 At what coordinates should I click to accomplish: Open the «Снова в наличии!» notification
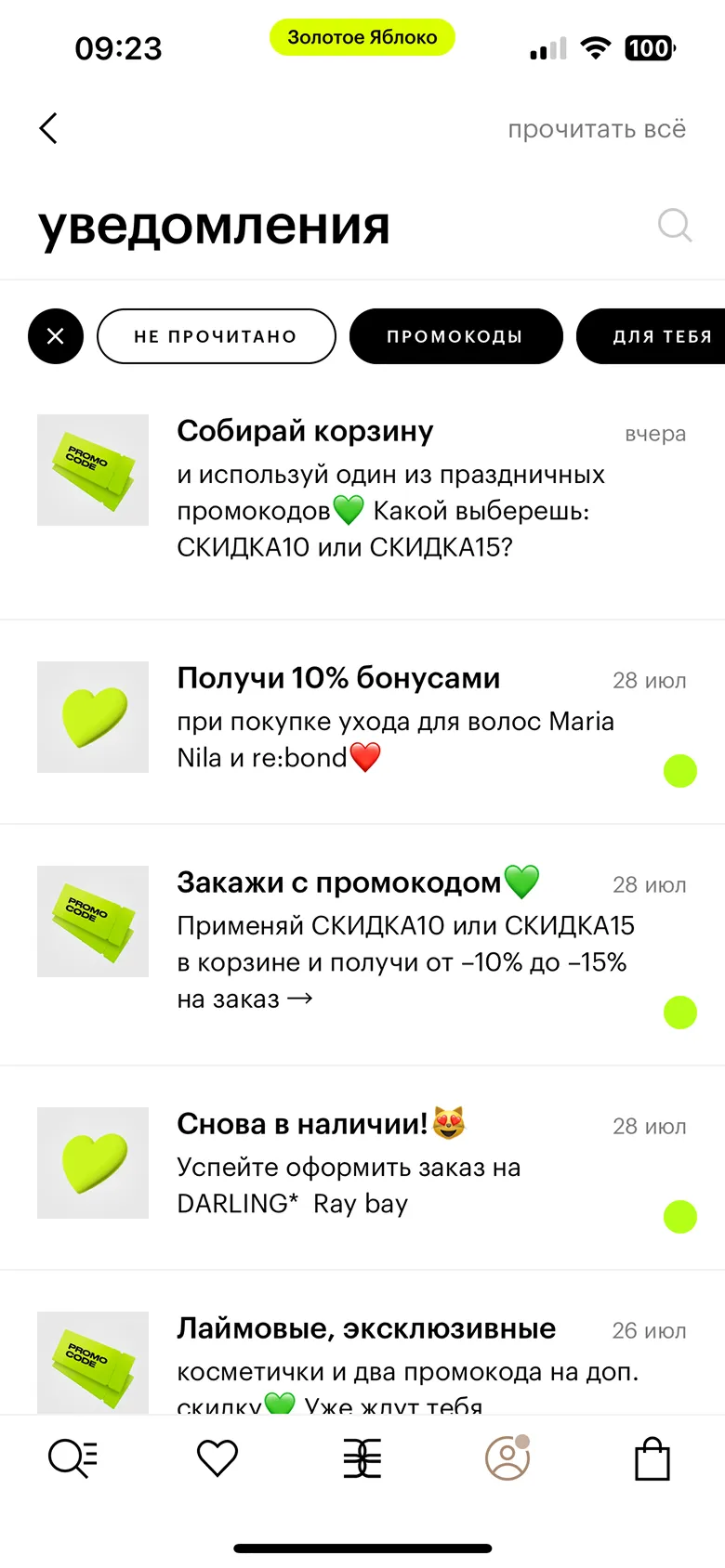coord(362,1168)
